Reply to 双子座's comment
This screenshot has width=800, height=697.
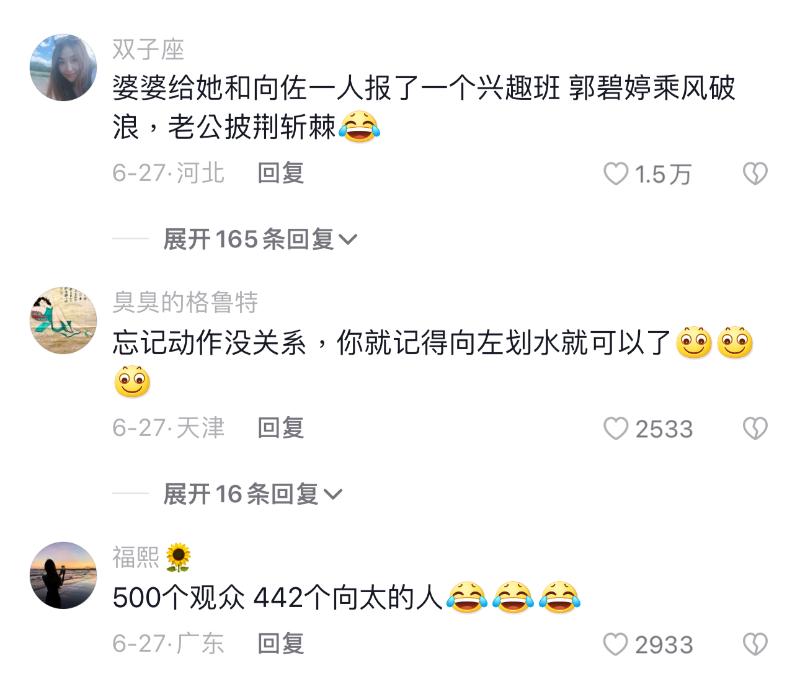point(281,173)
